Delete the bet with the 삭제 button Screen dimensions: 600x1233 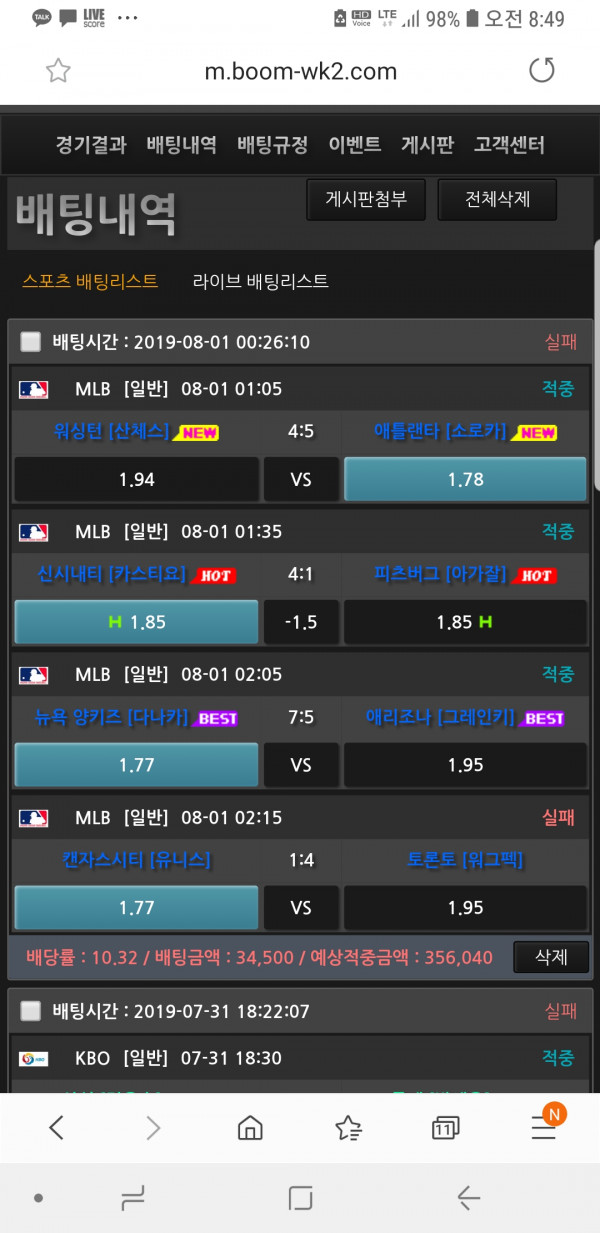(x=551, y=957)
